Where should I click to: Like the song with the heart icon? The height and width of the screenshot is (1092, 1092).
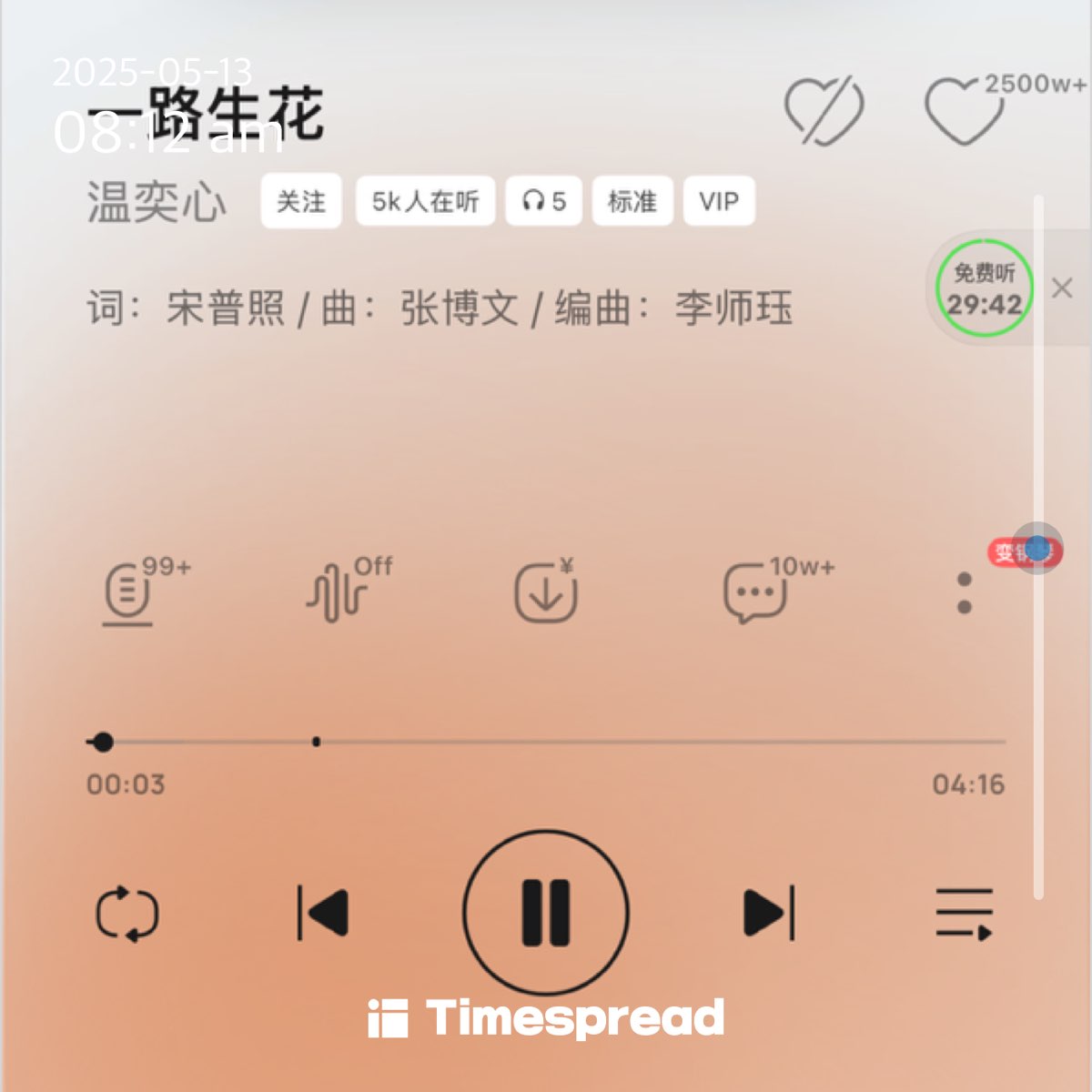[x=963, y=111]
